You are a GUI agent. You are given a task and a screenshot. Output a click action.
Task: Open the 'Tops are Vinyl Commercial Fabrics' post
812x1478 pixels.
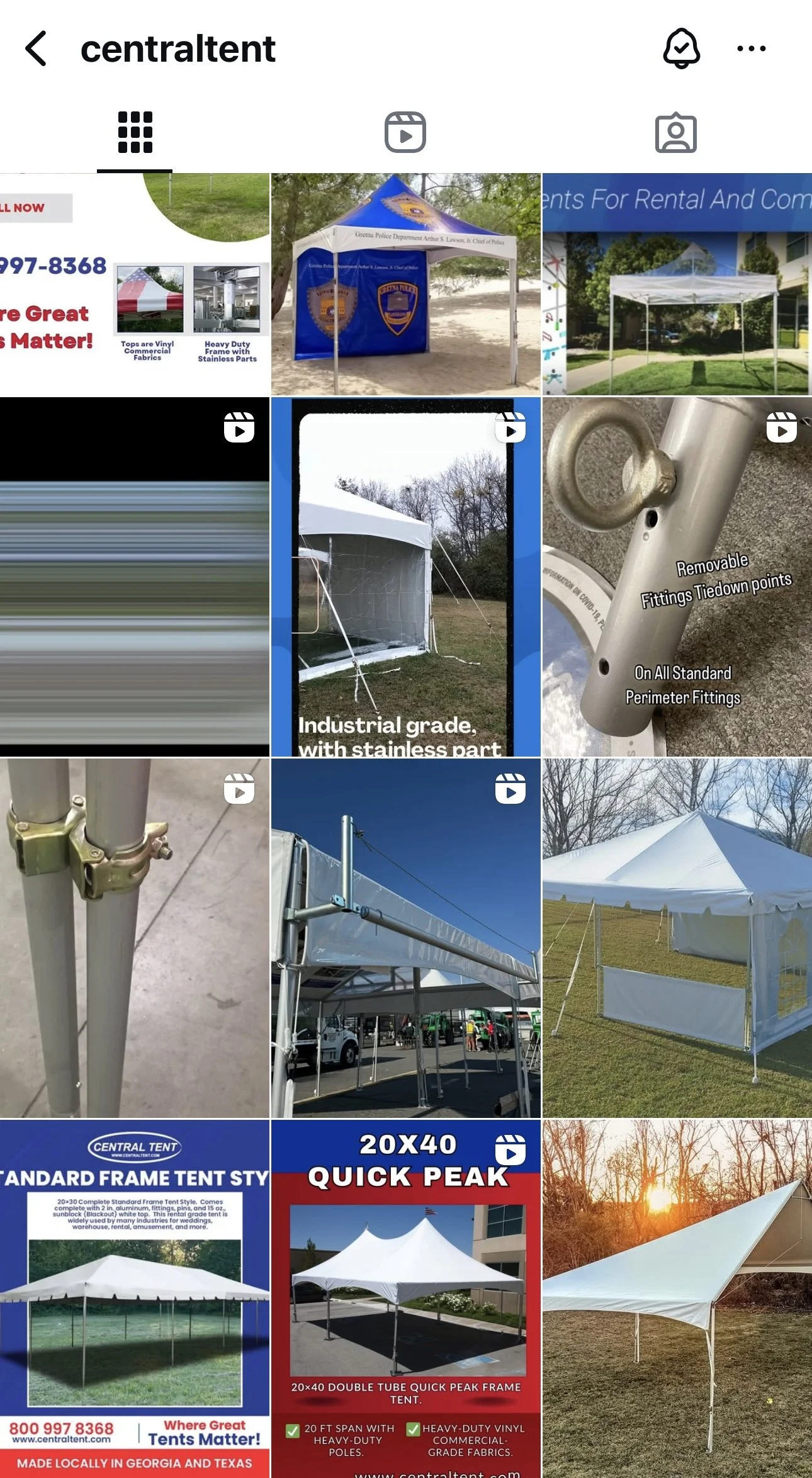pyautogui.click(x=135, y=285)
